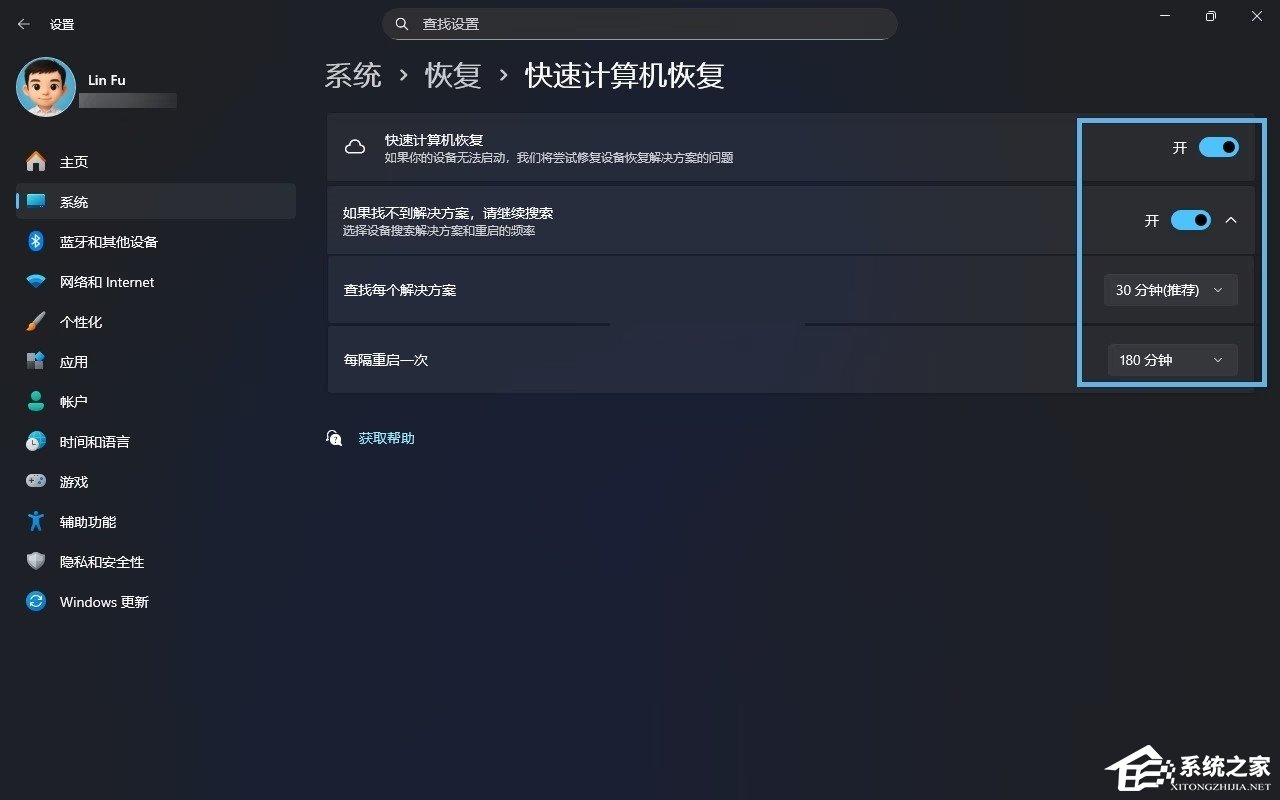Open 应用 settings

coord(74,362)
